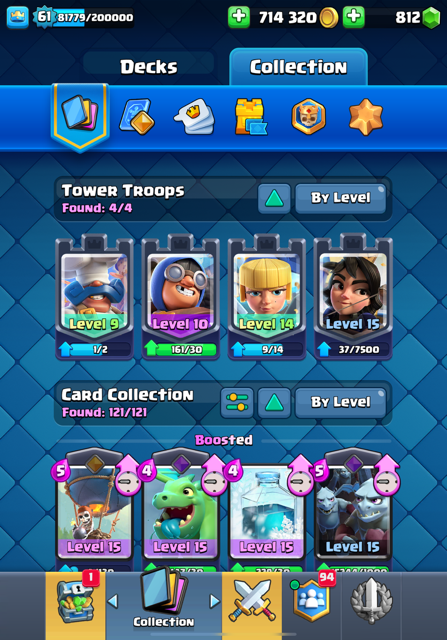The height and width of the screenshot is (640, 447).
Task: Open the boosted Balloon card
Action: coord(94,514)
